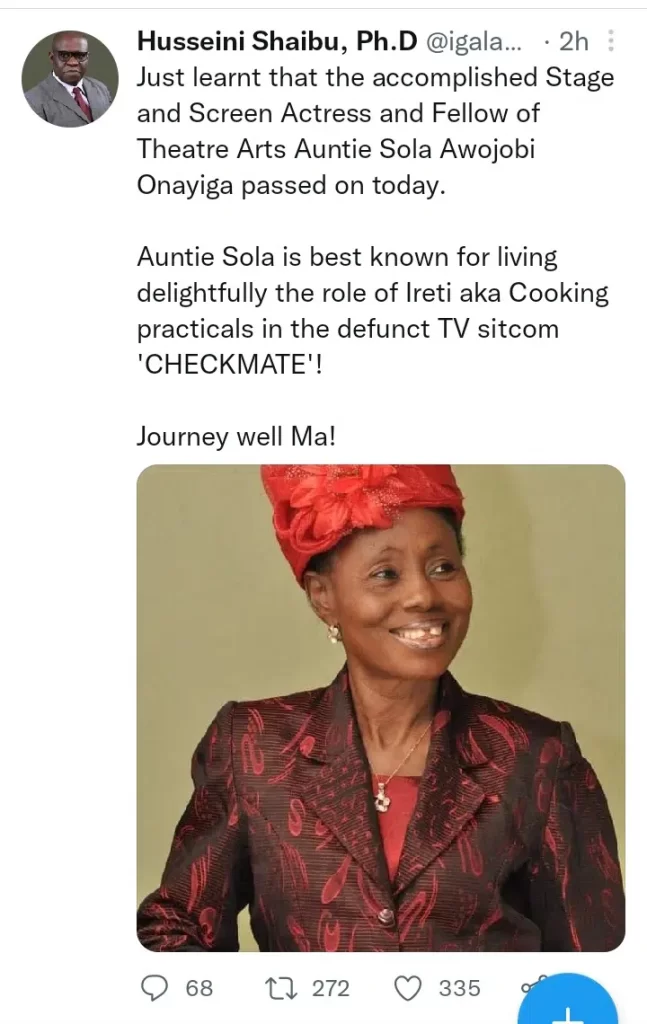Open the attached photo in the tweet
The height and width of the screenshot is (1024, 647).
[380, 707]
